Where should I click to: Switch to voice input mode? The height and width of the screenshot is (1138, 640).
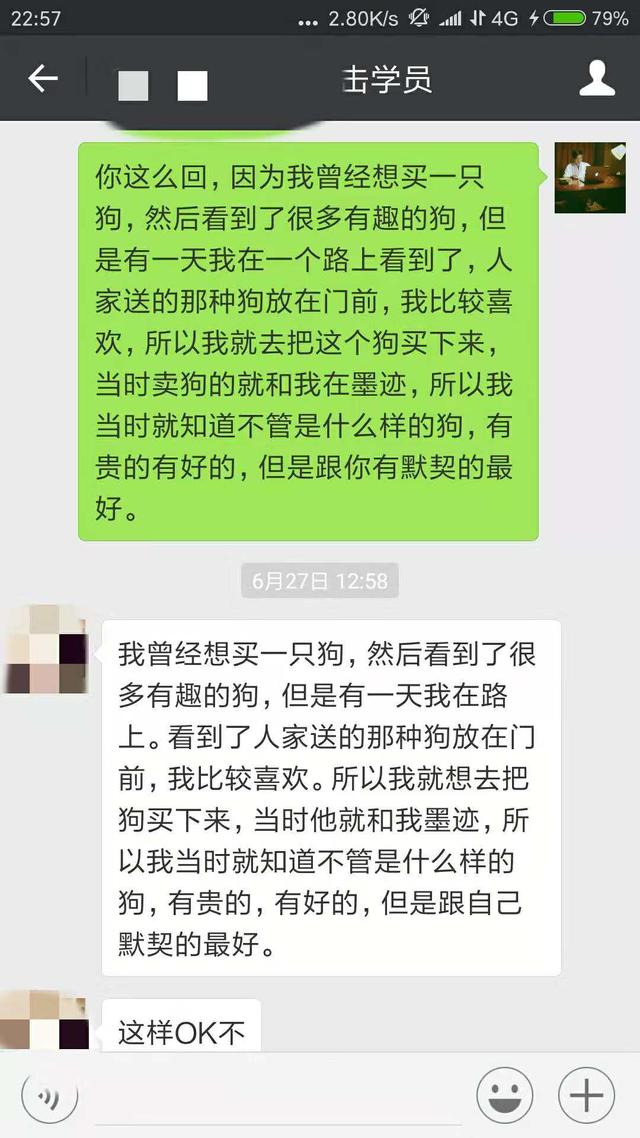[50, 1096]
